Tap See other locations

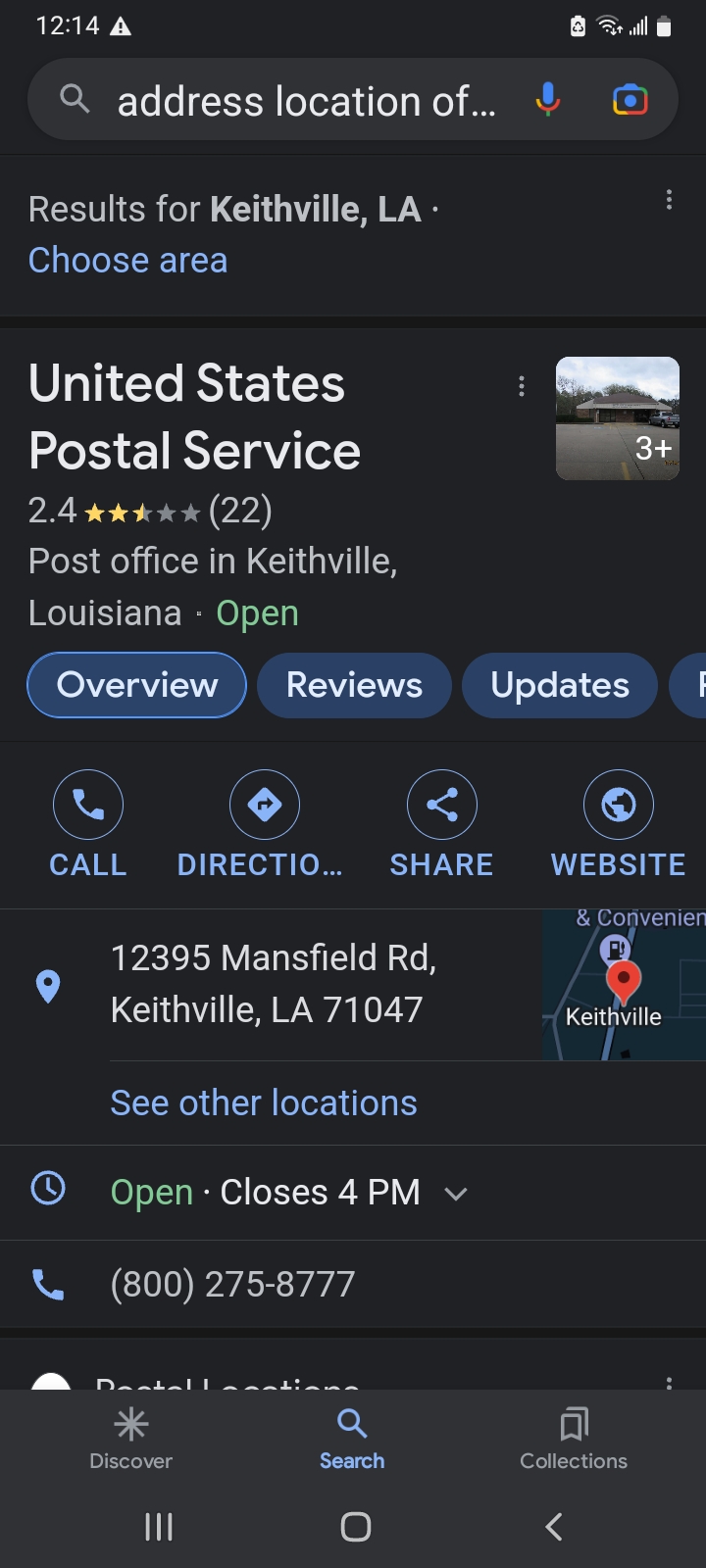tap(263, 1102)
